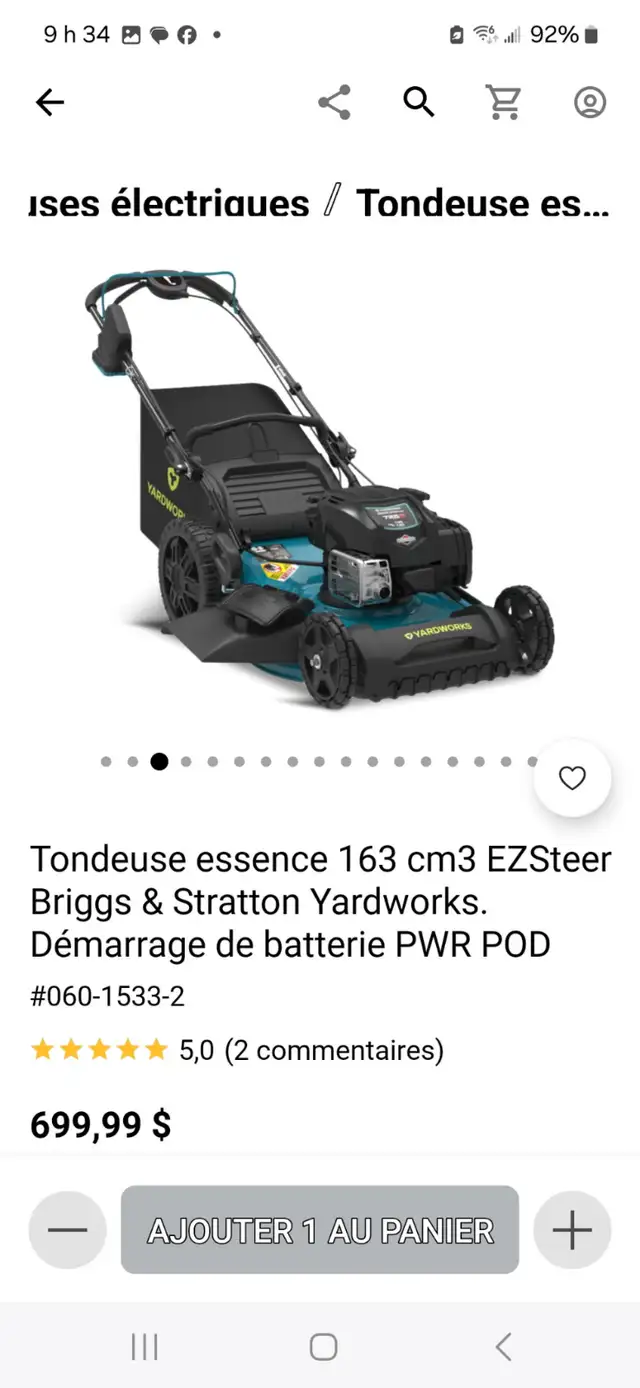Add the mower to wishlist with heart
The width and height of the screenshot is (640, 1388).
coord(572,778)
